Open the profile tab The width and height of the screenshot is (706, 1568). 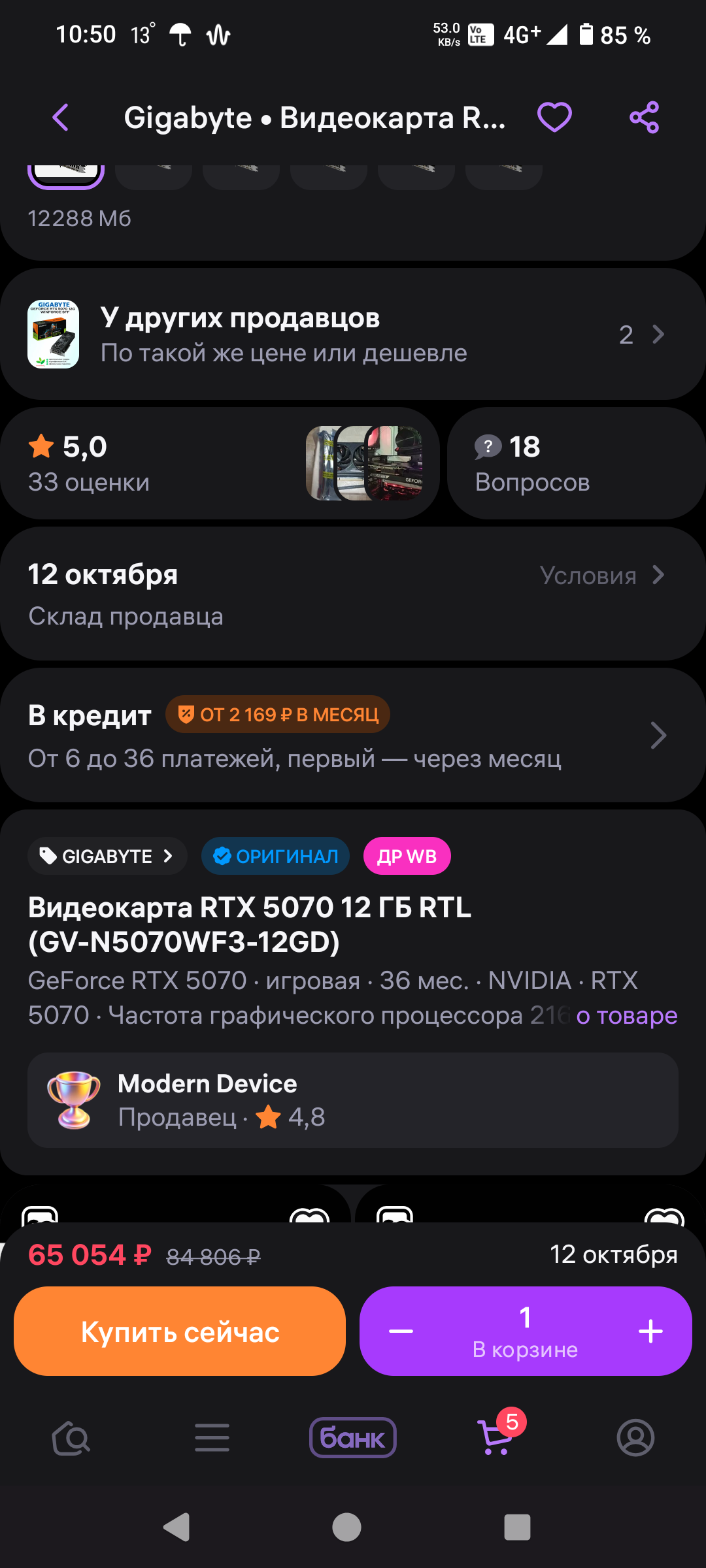[635, 1438]
